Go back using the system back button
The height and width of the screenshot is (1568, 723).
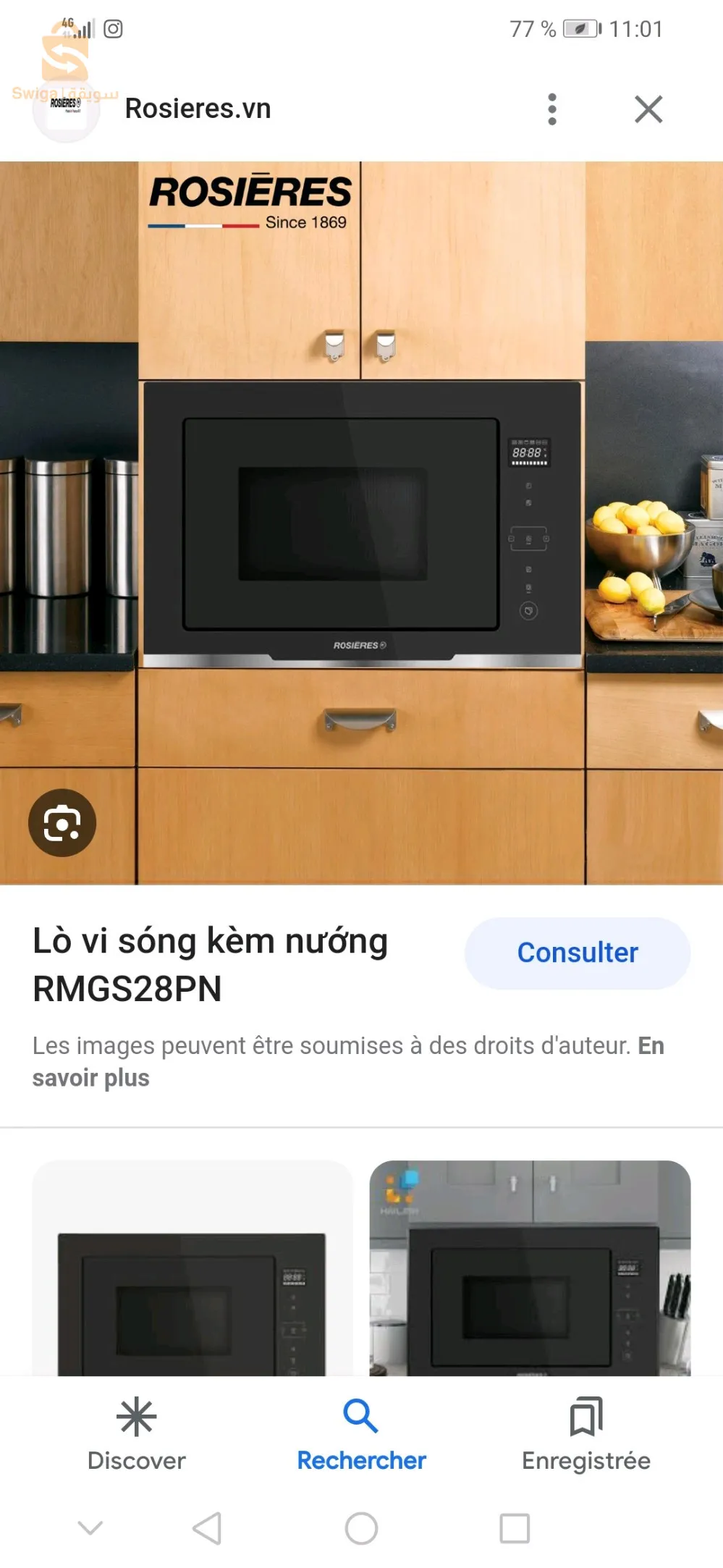(x=207, y=1528)
